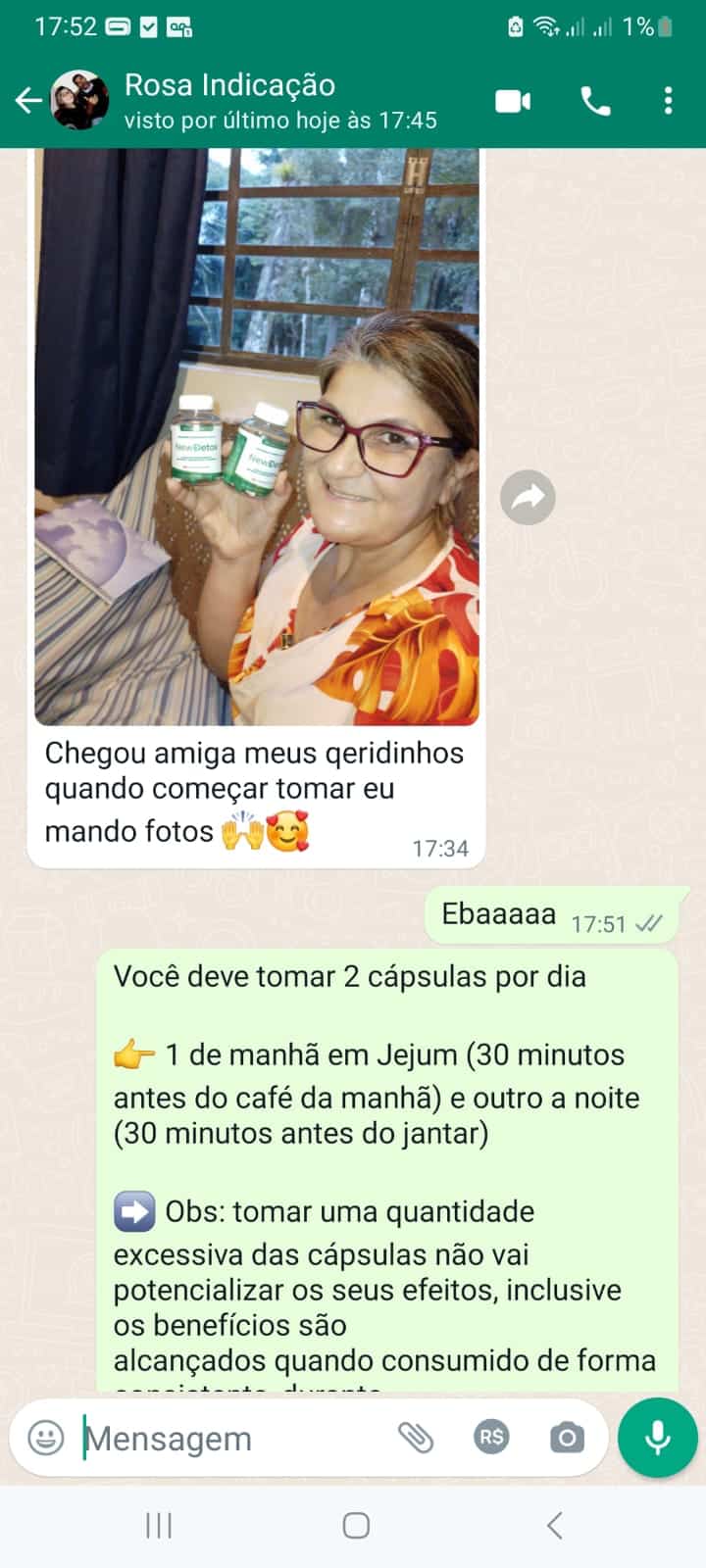Start a voice call with Rosa Indicação

(x=595, y=101)
